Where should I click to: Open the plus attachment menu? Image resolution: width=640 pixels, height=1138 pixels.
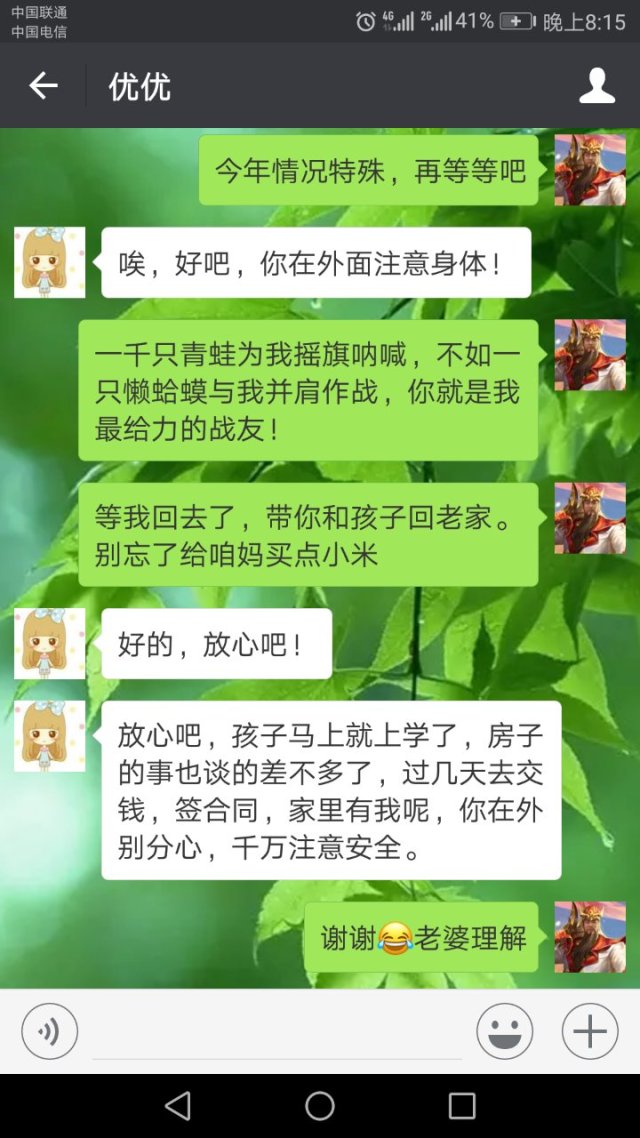click(x=590, y=1031)
